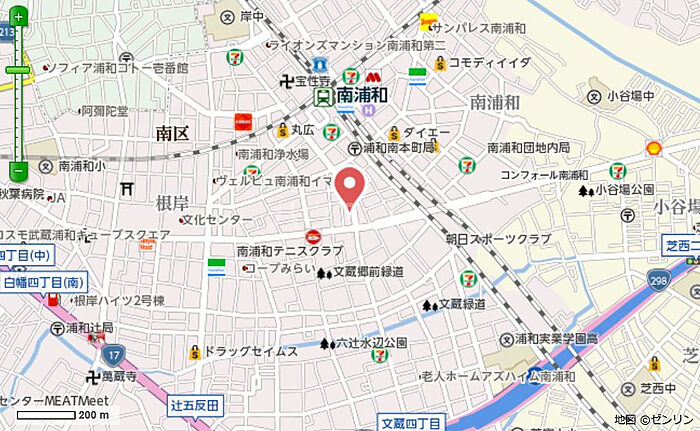Zoom out with the minus button
This screenshot has height=431, width=700.
[x=18, y=169]
